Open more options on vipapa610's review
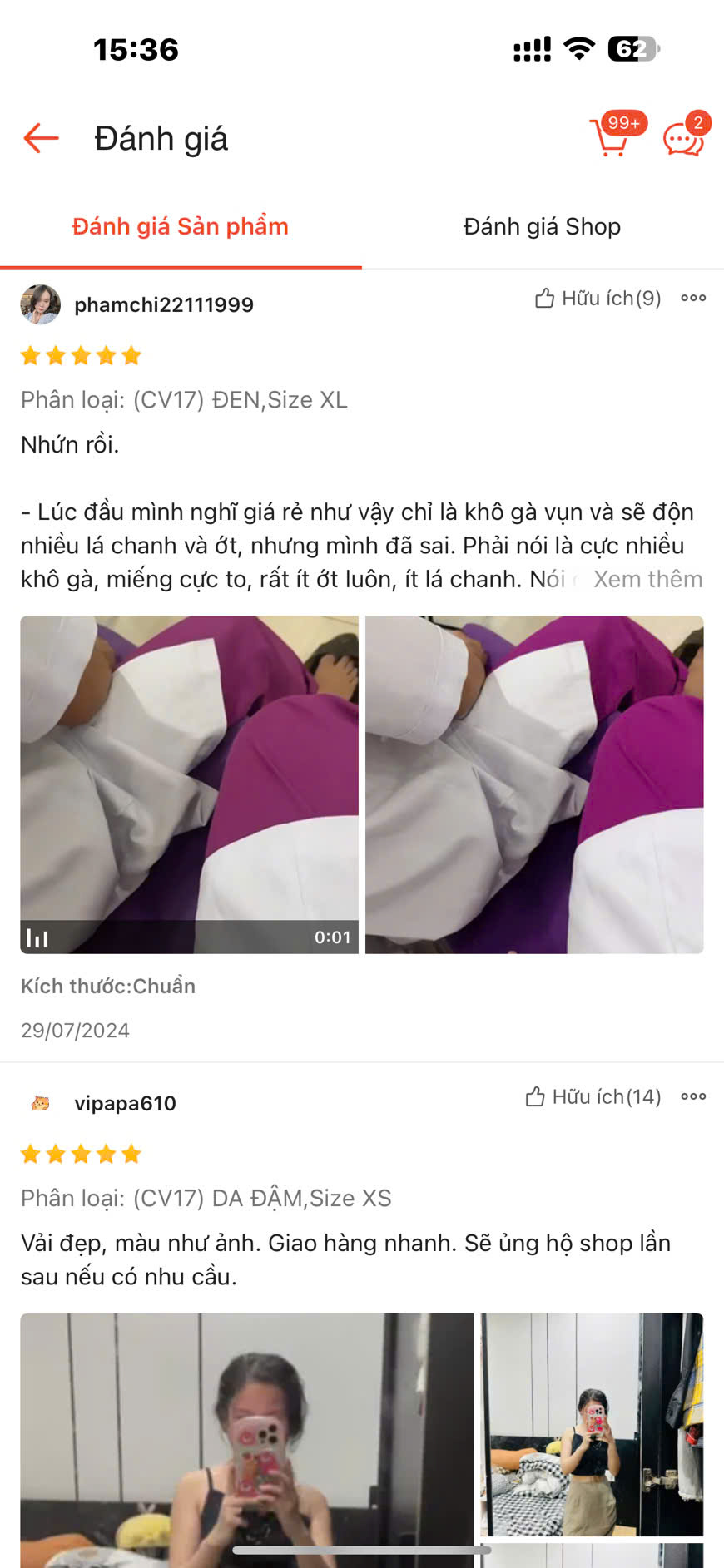The width and height of the screenshot is (724, 1568). click(693, 1096)
